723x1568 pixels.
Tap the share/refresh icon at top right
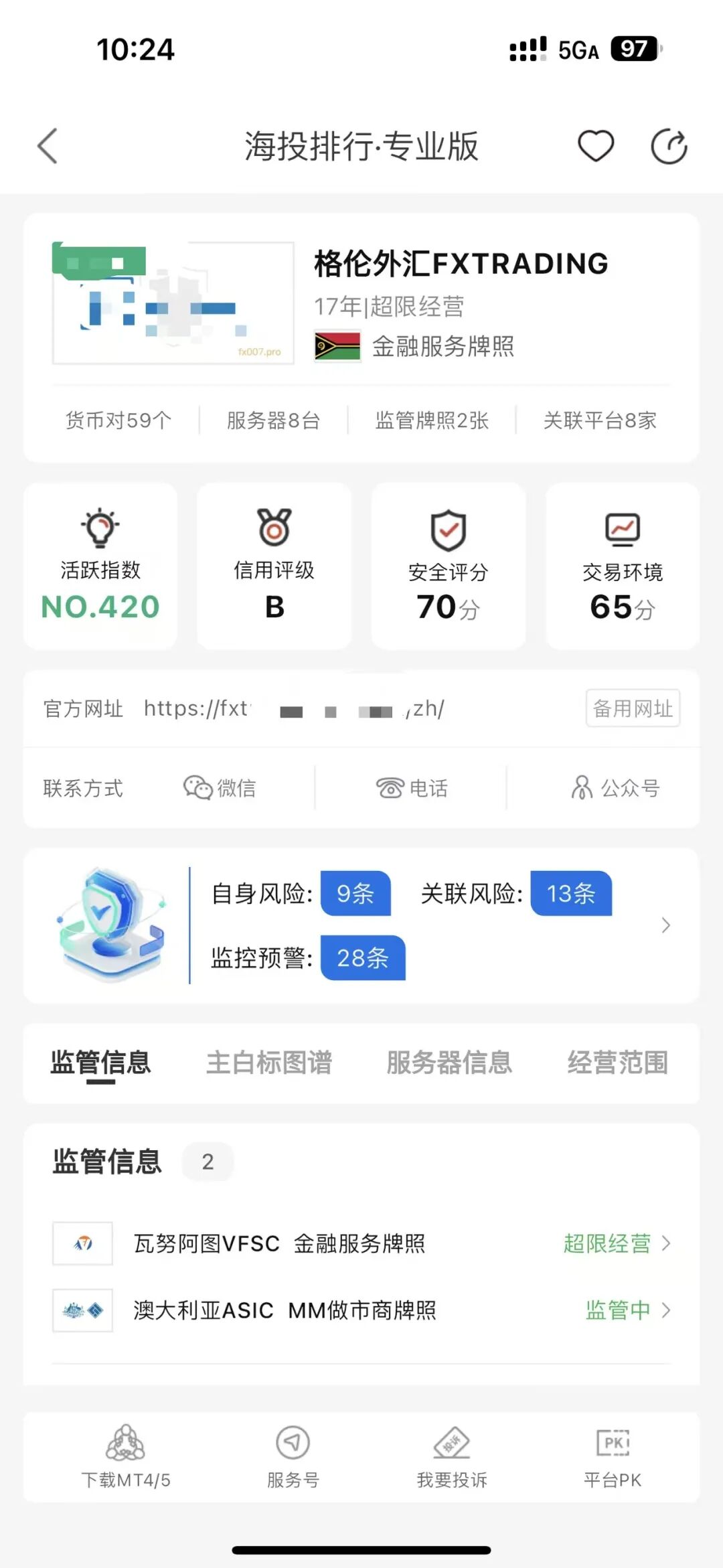[x=669, y=145]
